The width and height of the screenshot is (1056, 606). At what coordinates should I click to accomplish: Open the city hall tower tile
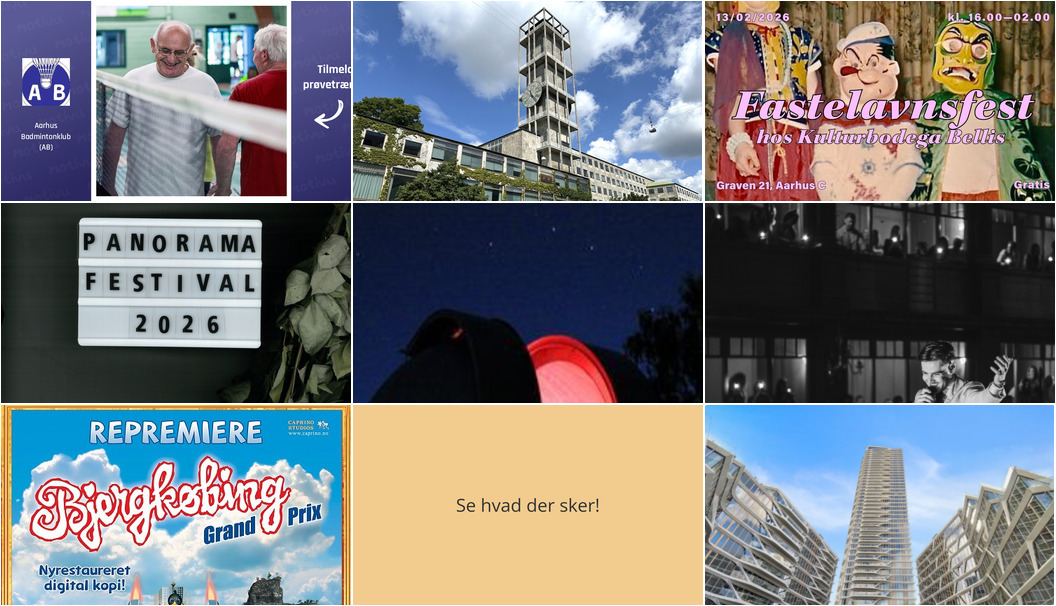tap(527, 101)
